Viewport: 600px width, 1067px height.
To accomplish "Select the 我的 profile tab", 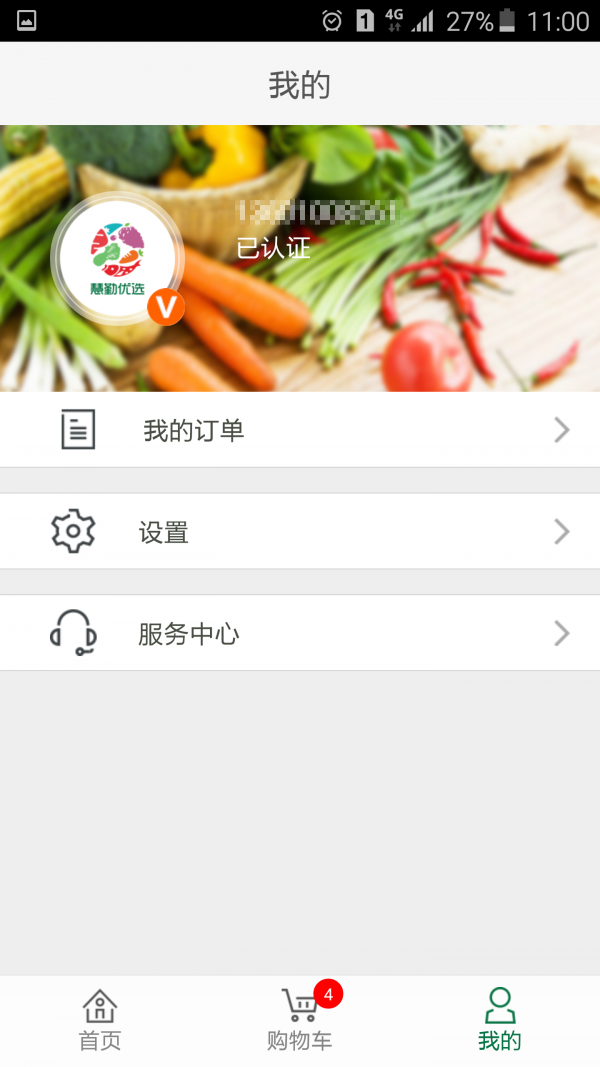I will (x=499, y=1020).
